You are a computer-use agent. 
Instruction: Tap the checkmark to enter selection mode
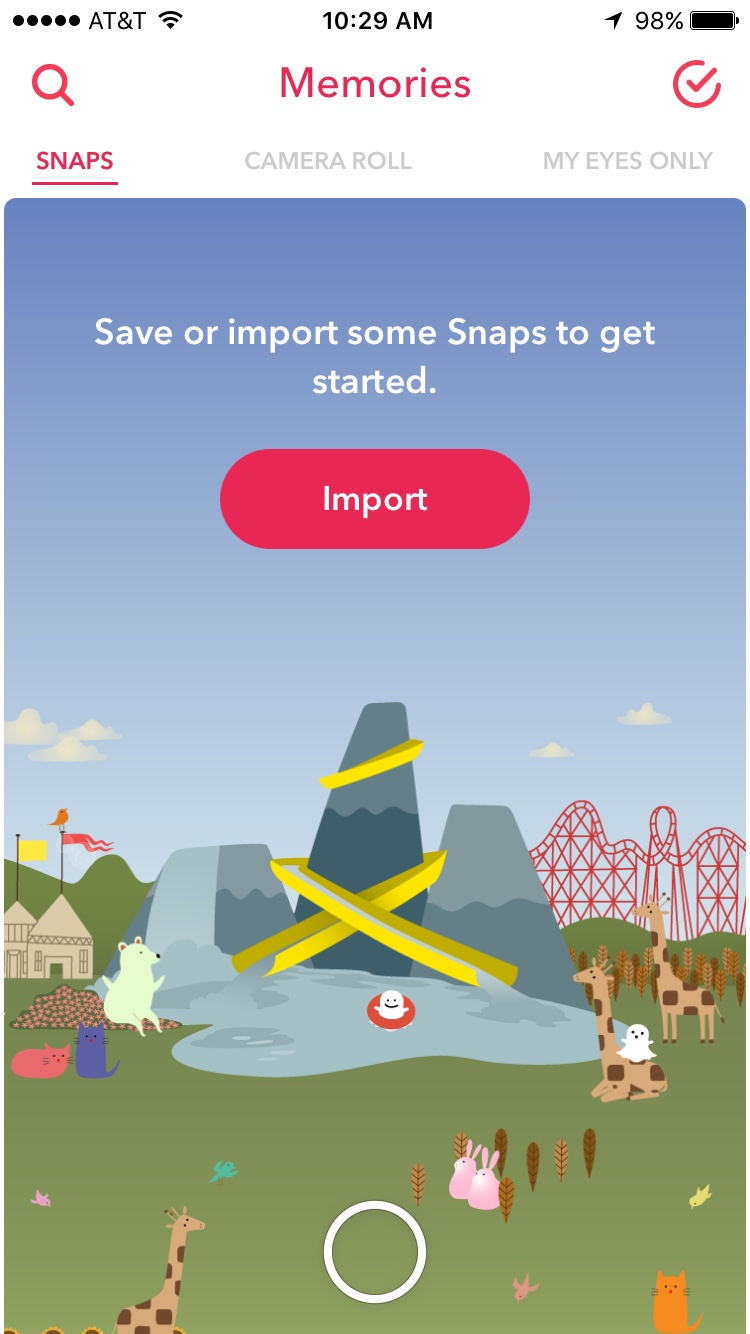pos(698,84)
